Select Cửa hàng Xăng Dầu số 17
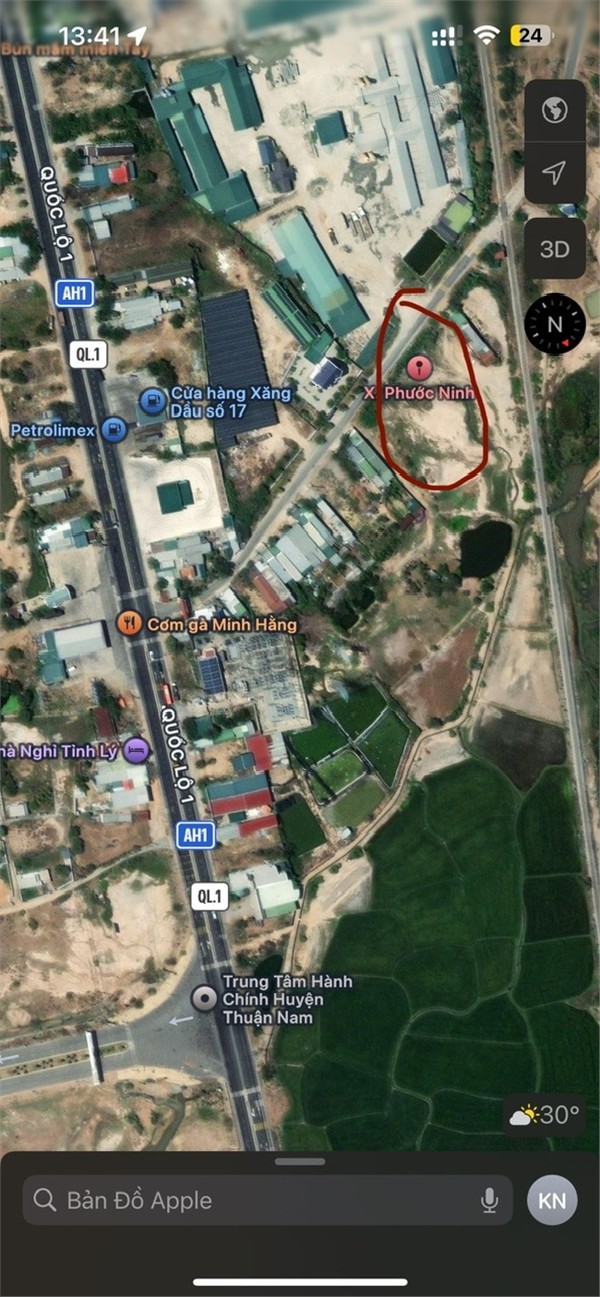This screenshot has width=600, height=1297. pos(151,402)
